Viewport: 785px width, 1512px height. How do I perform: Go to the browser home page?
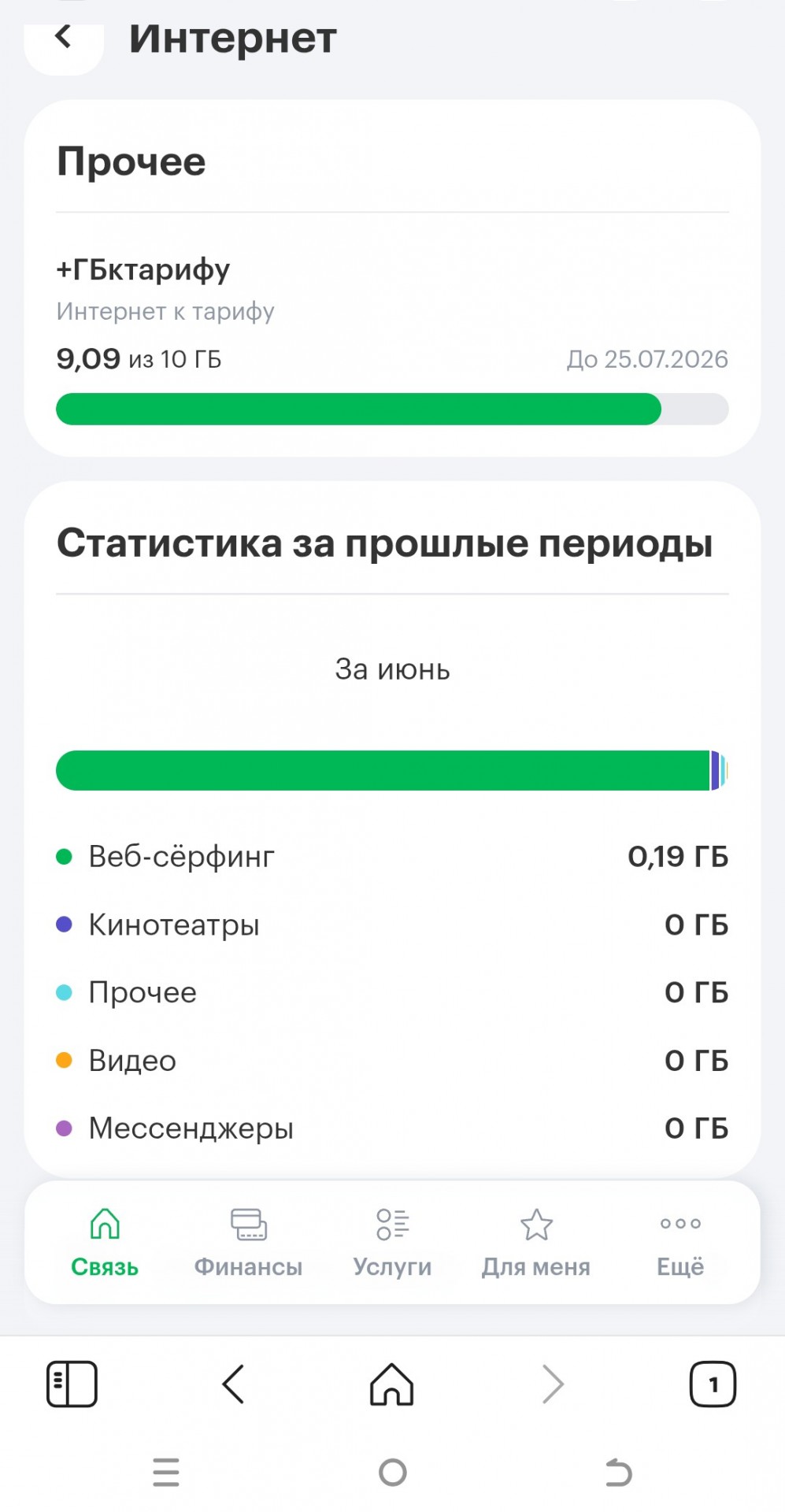[x=392, y=1384]
